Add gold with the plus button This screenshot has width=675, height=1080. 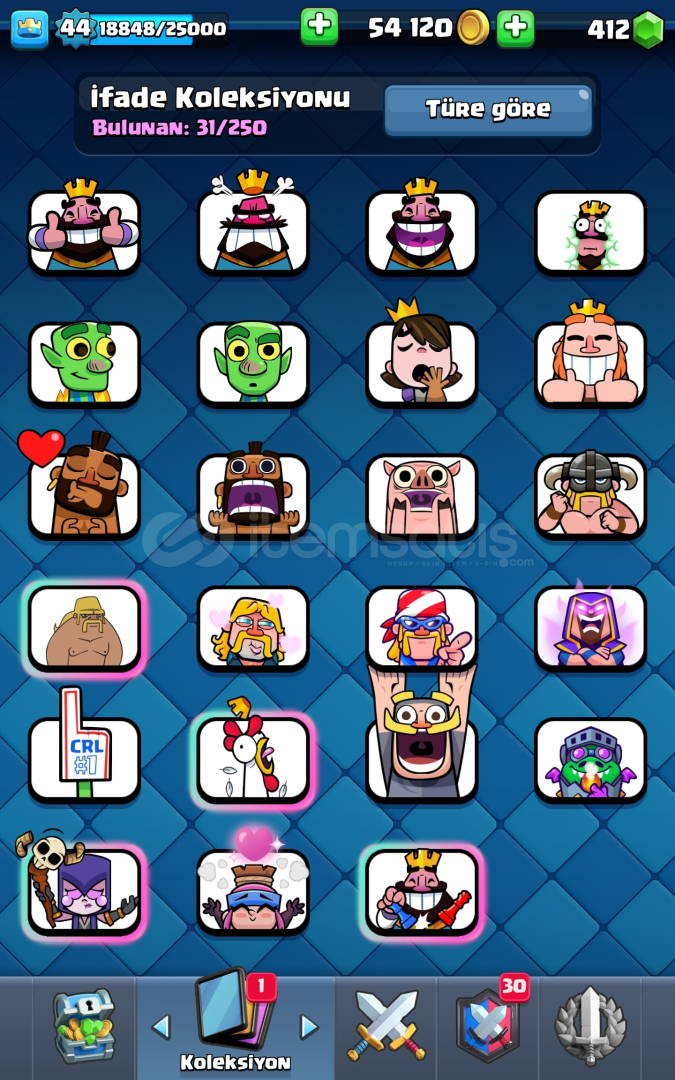click(319, 28)
